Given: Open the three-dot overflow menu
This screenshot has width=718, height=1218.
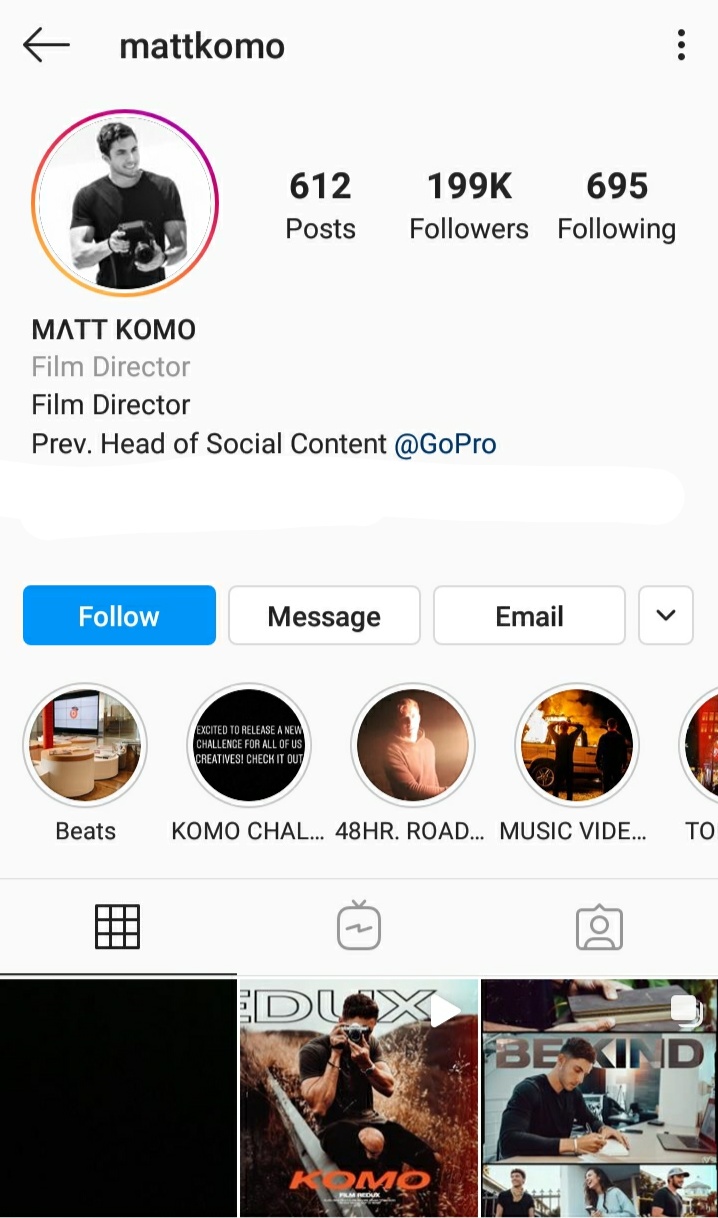Looking at the screenshot, I should (x=681, y=45).
